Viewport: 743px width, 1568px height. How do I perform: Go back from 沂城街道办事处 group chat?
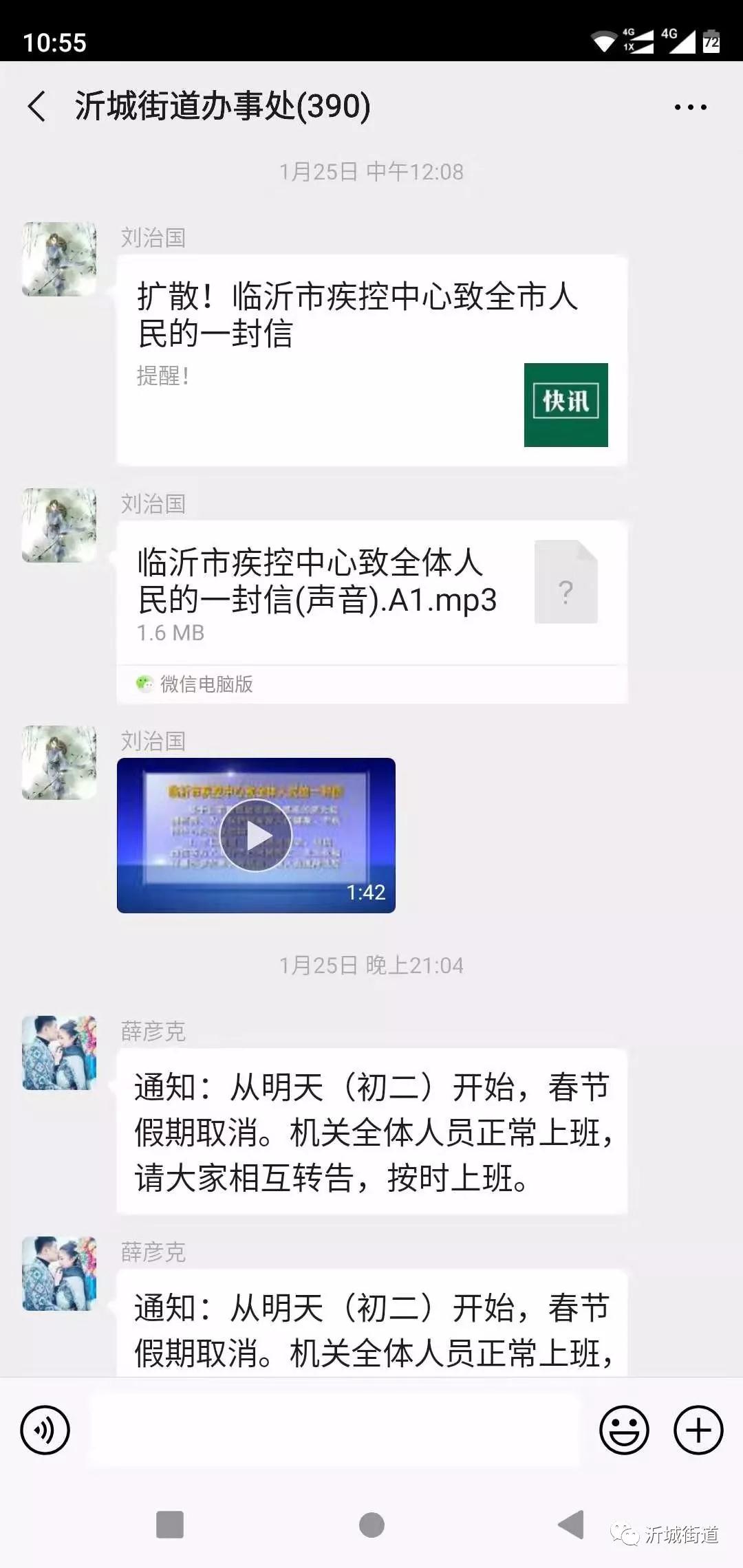point(37,107)
